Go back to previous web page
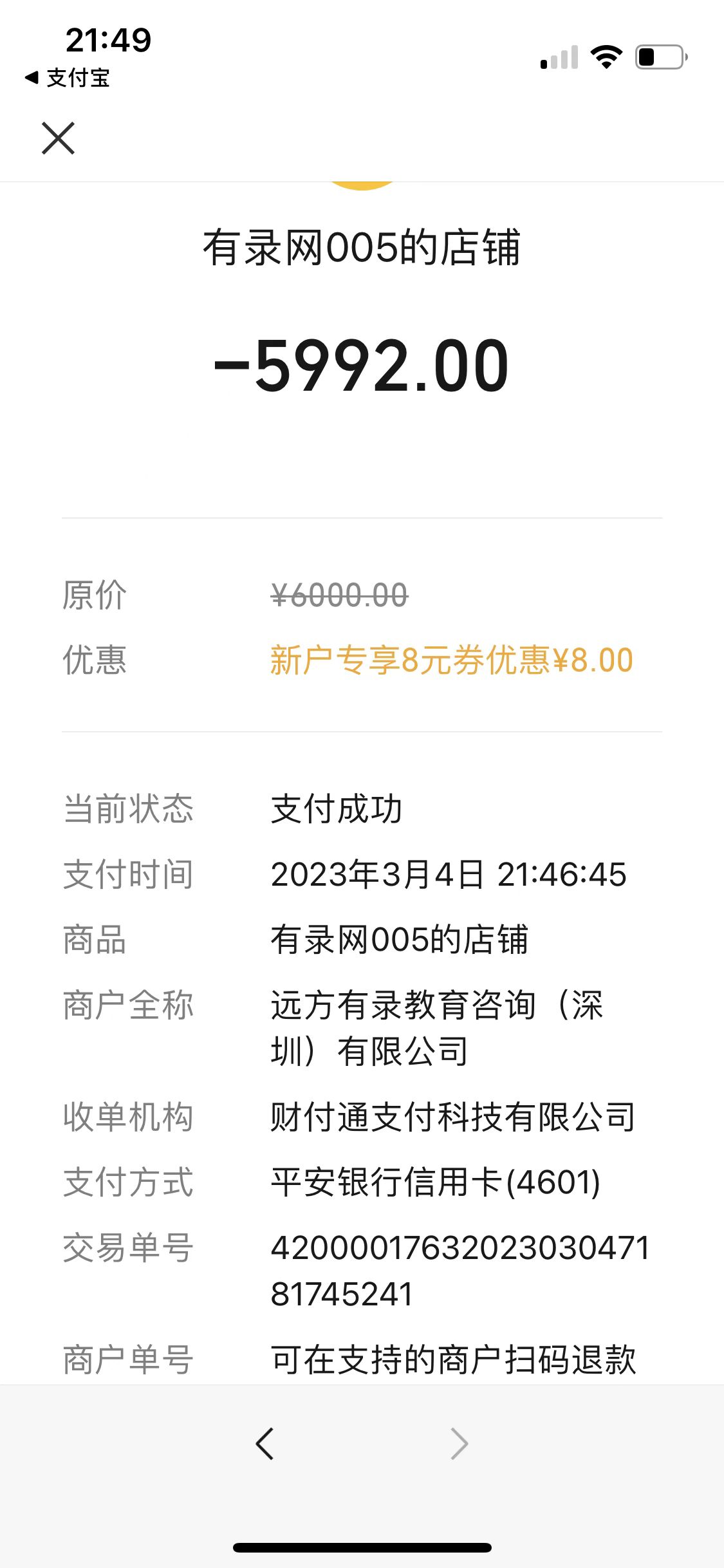Screen dimensions: 724x1568 [x=265, y=1444]
